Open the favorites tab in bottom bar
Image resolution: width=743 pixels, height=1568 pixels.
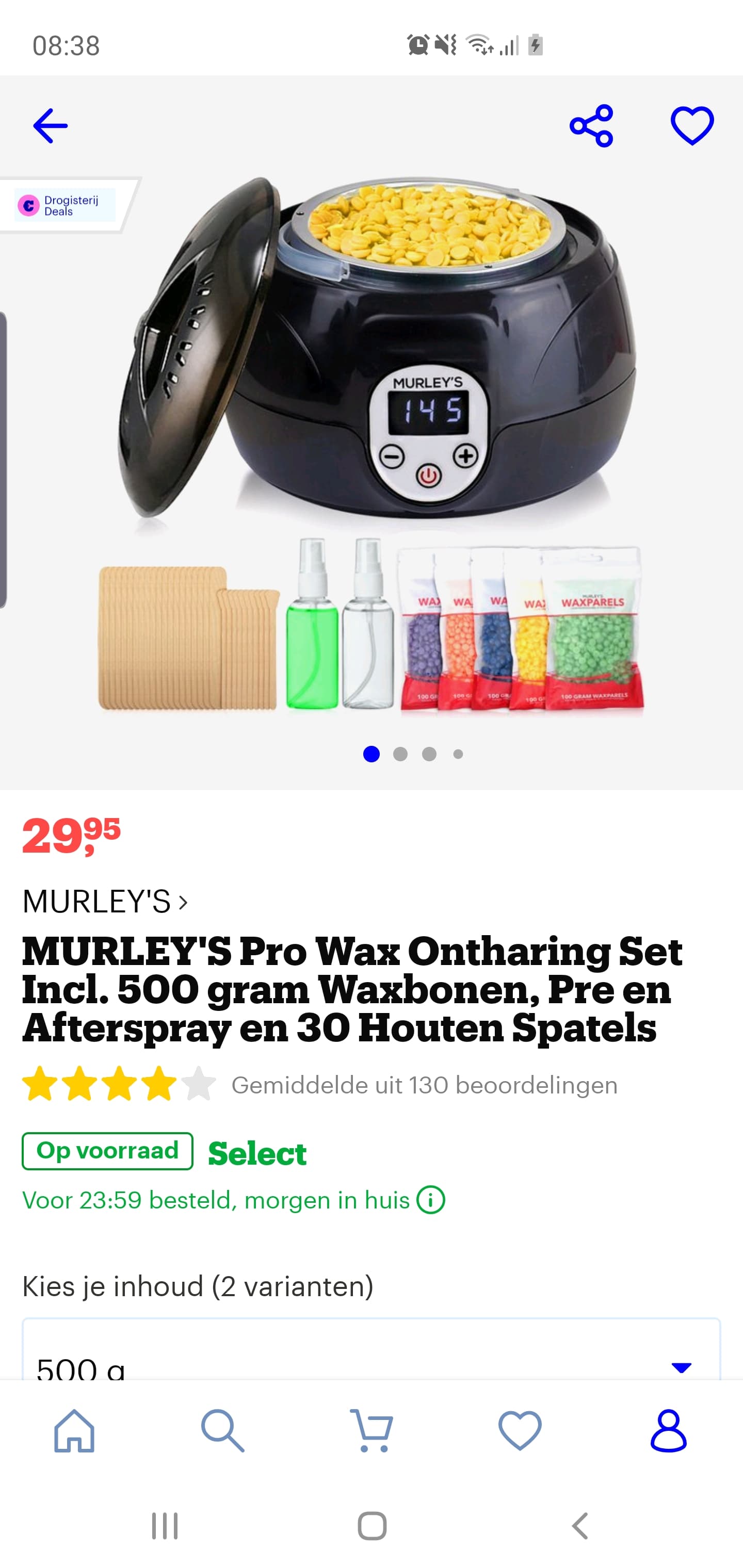(x=520, y=1431)
